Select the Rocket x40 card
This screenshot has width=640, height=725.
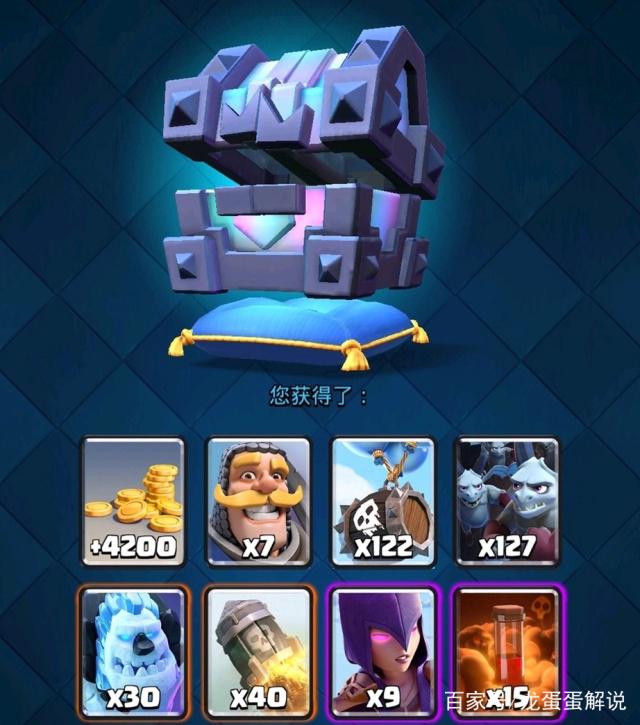258,650
